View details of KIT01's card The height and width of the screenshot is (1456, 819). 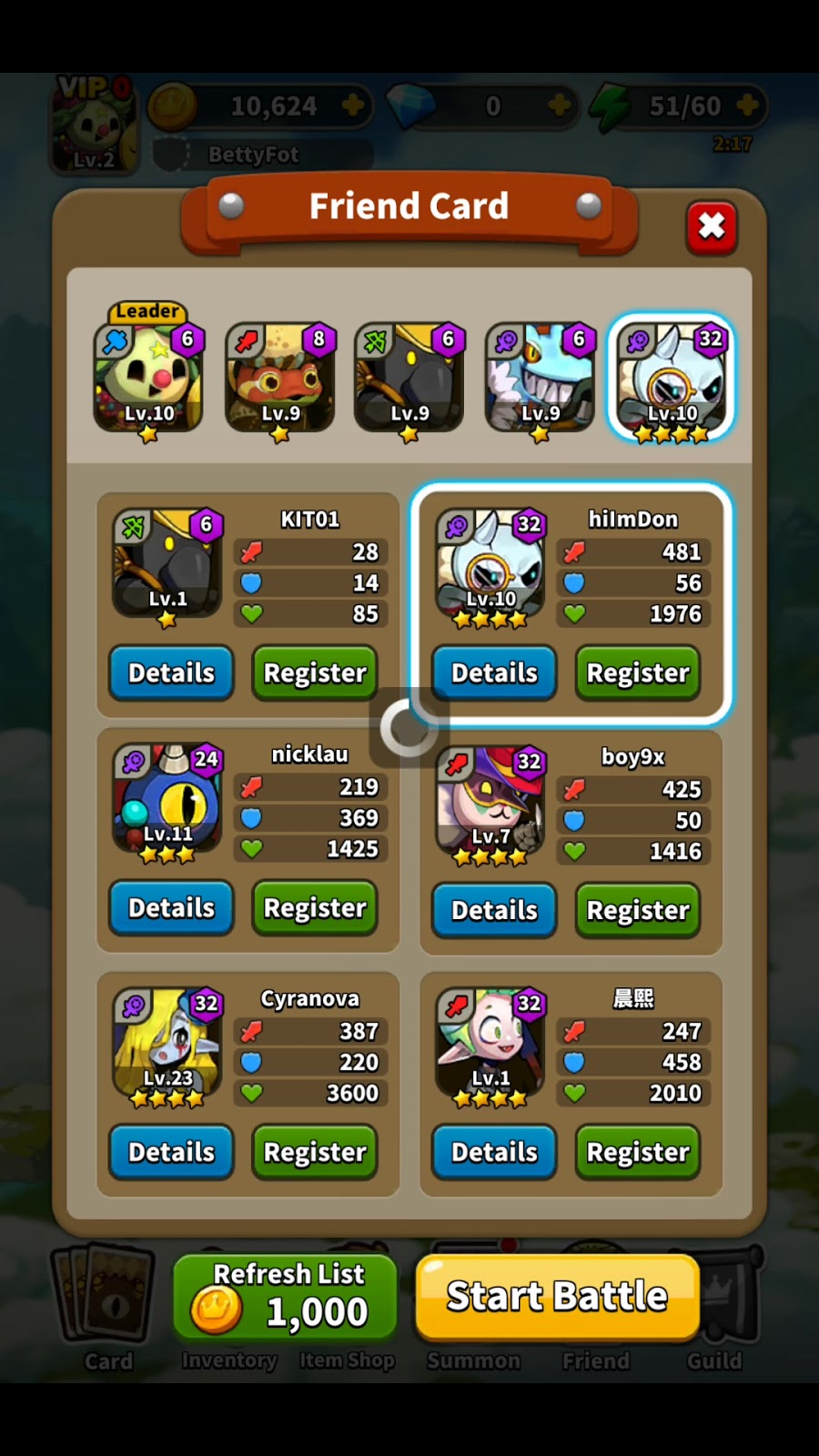(171, 673)
